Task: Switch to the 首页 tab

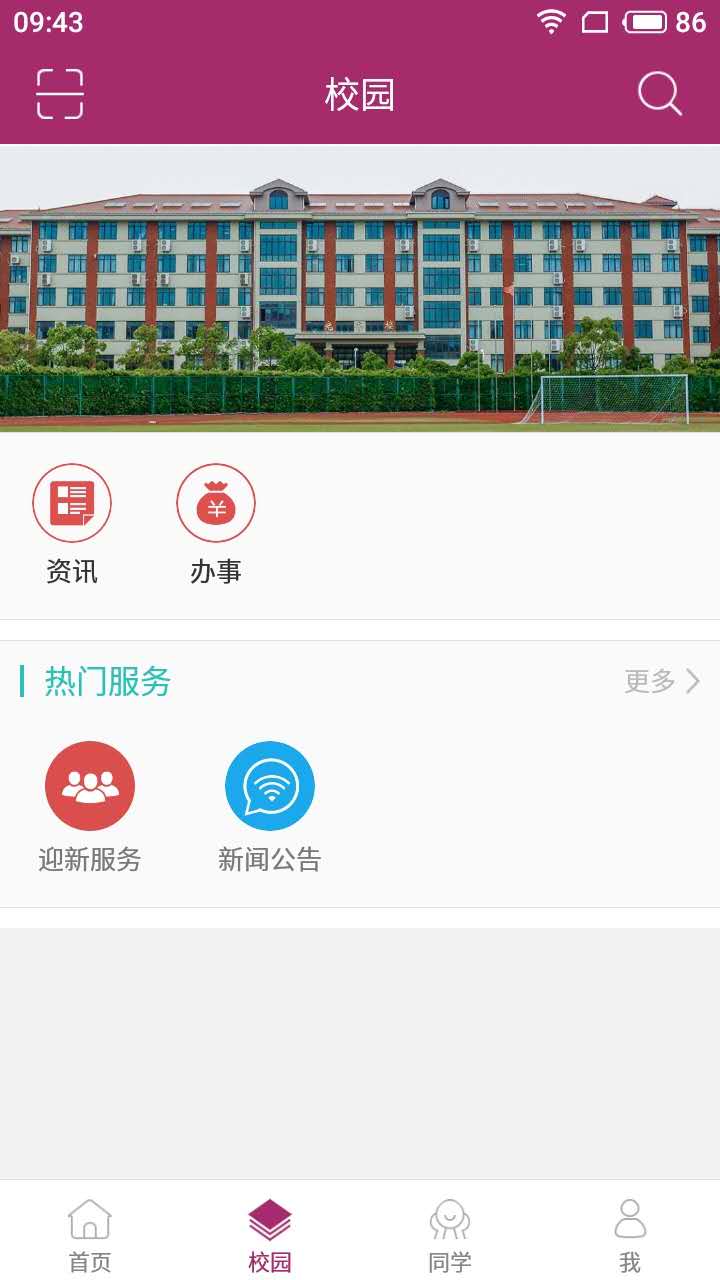Action: [x=90, y=1236]
